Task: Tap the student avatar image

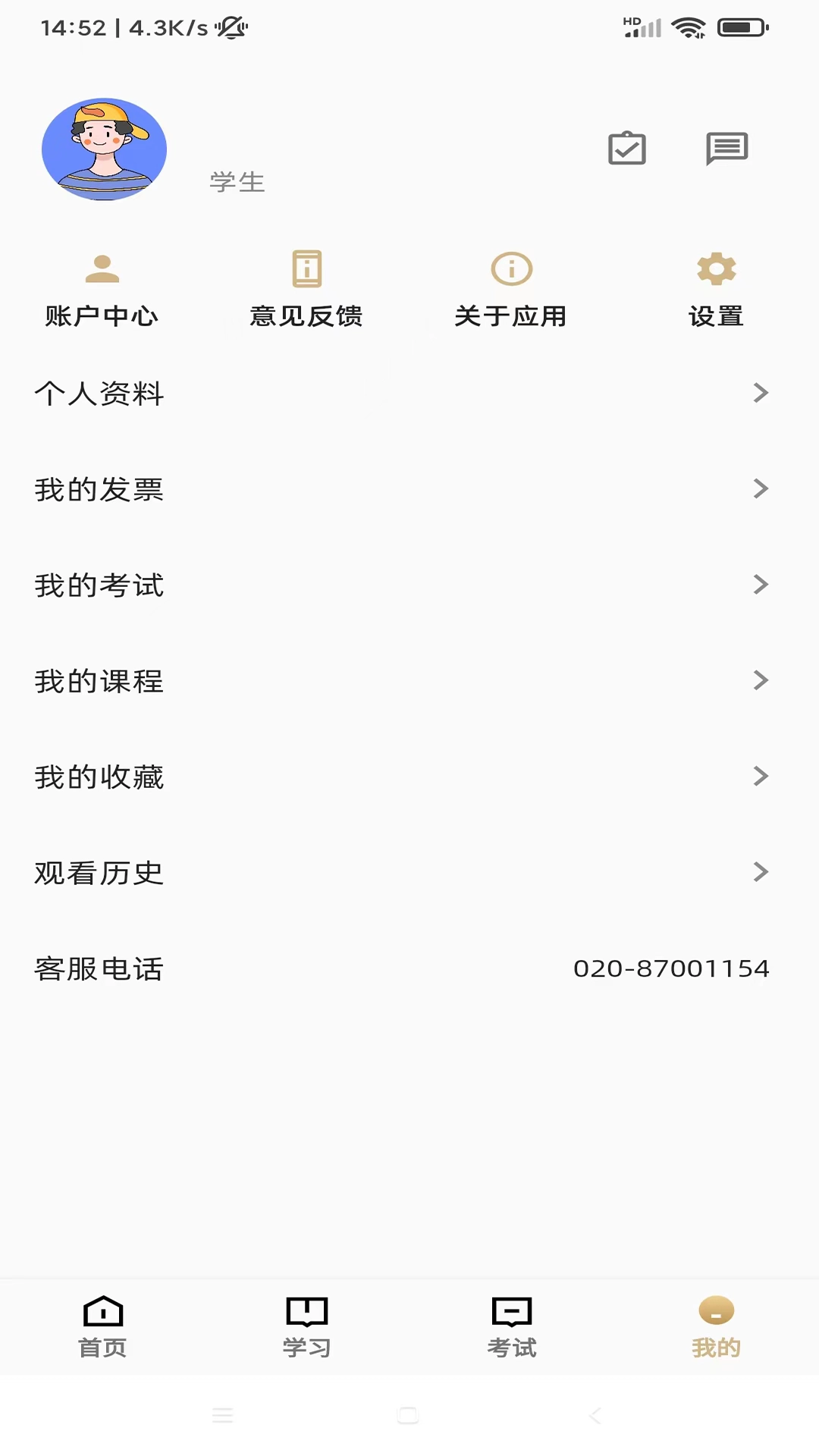Action: click(105, 149)
